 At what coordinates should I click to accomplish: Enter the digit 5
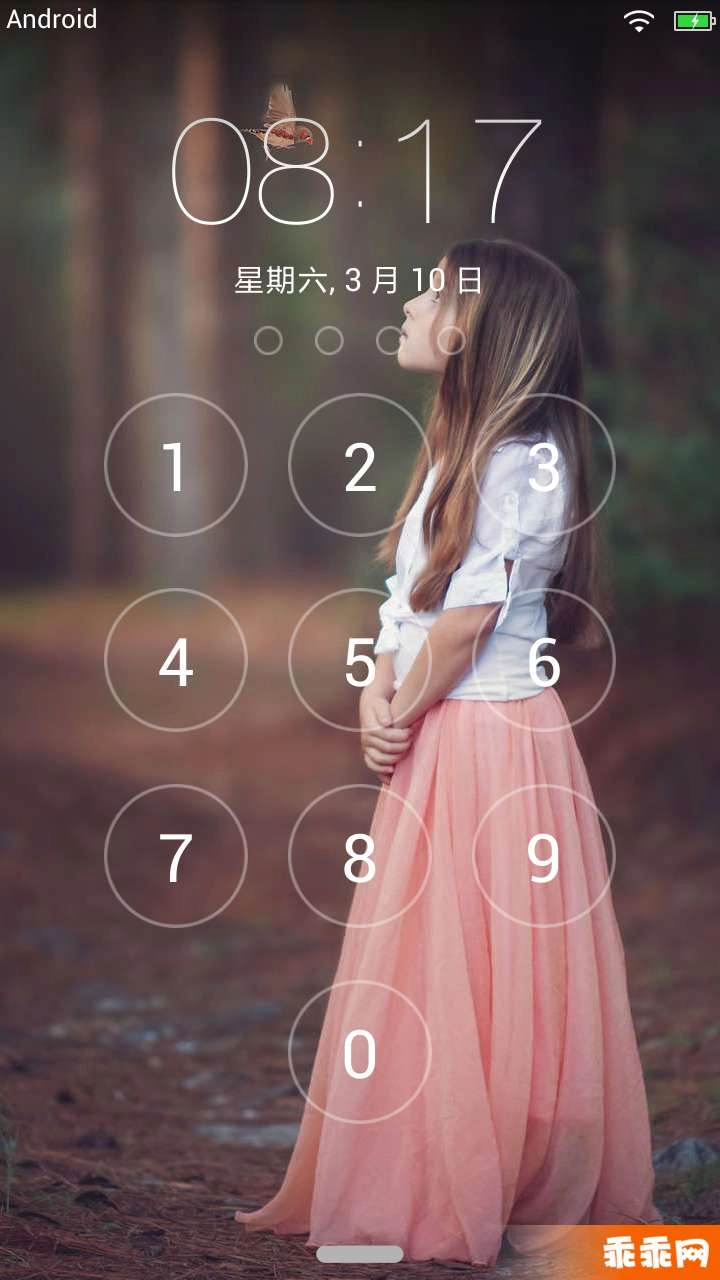pyautogui.click(x=360, y=660)
